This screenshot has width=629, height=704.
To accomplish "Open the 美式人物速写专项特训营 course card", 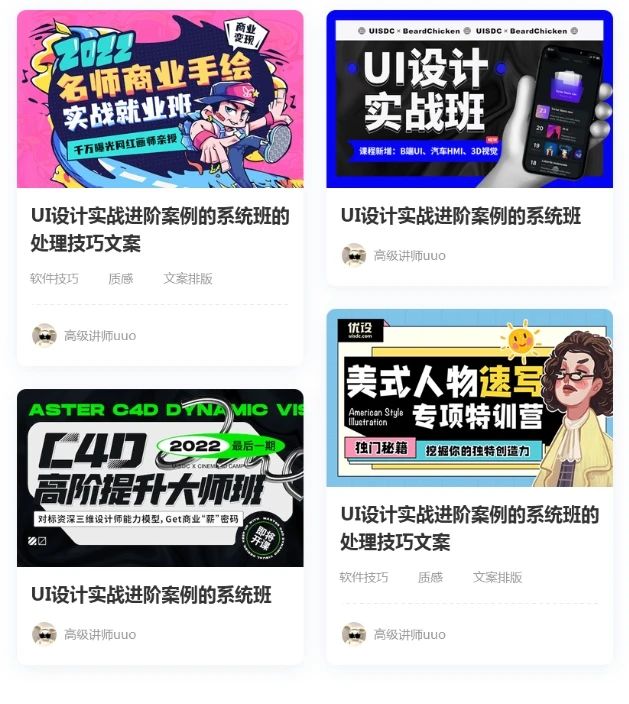I will tap(469, 398).
